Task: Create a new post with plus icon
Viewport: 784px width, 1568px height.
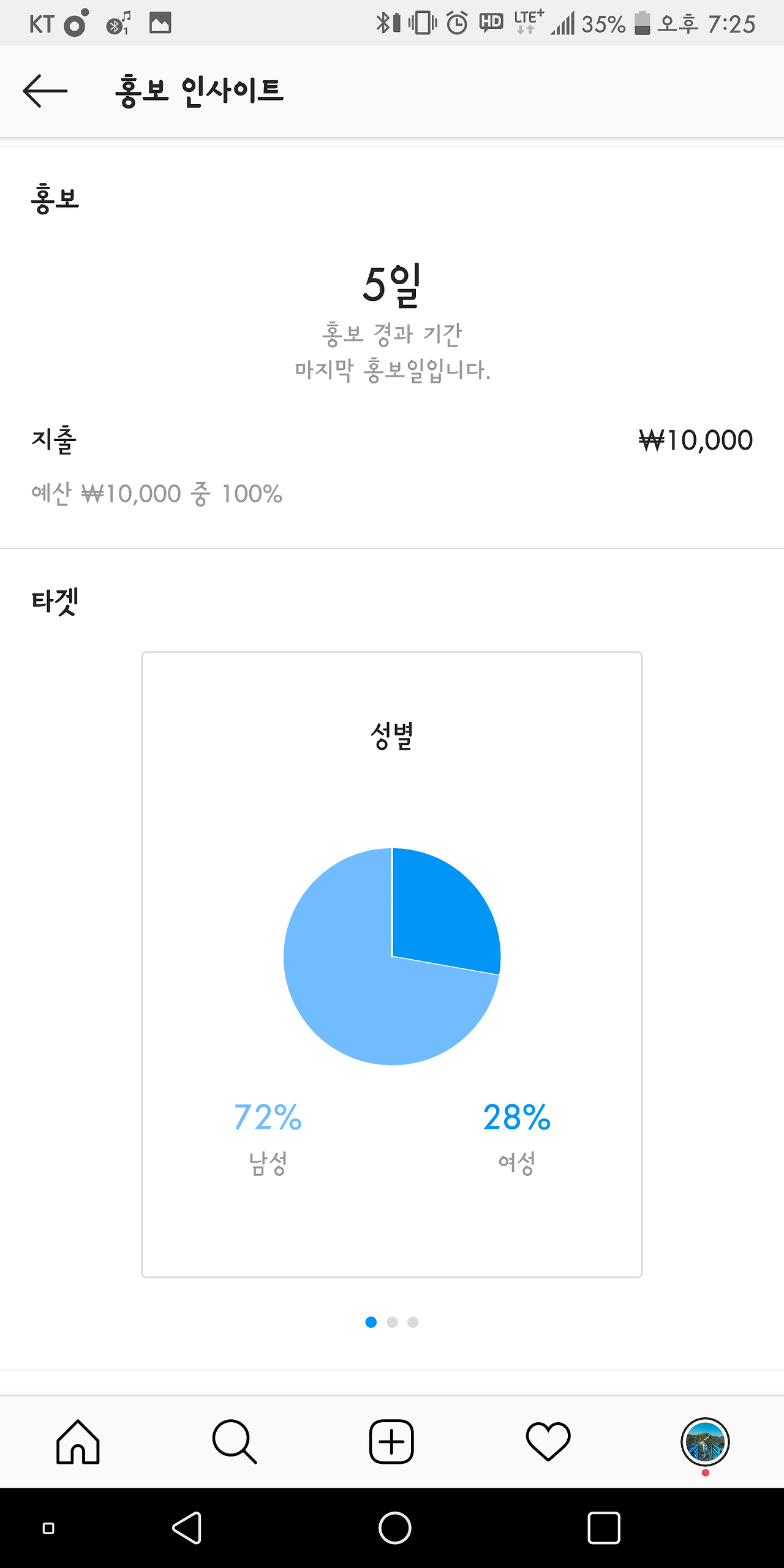Action: [391, 1441]
